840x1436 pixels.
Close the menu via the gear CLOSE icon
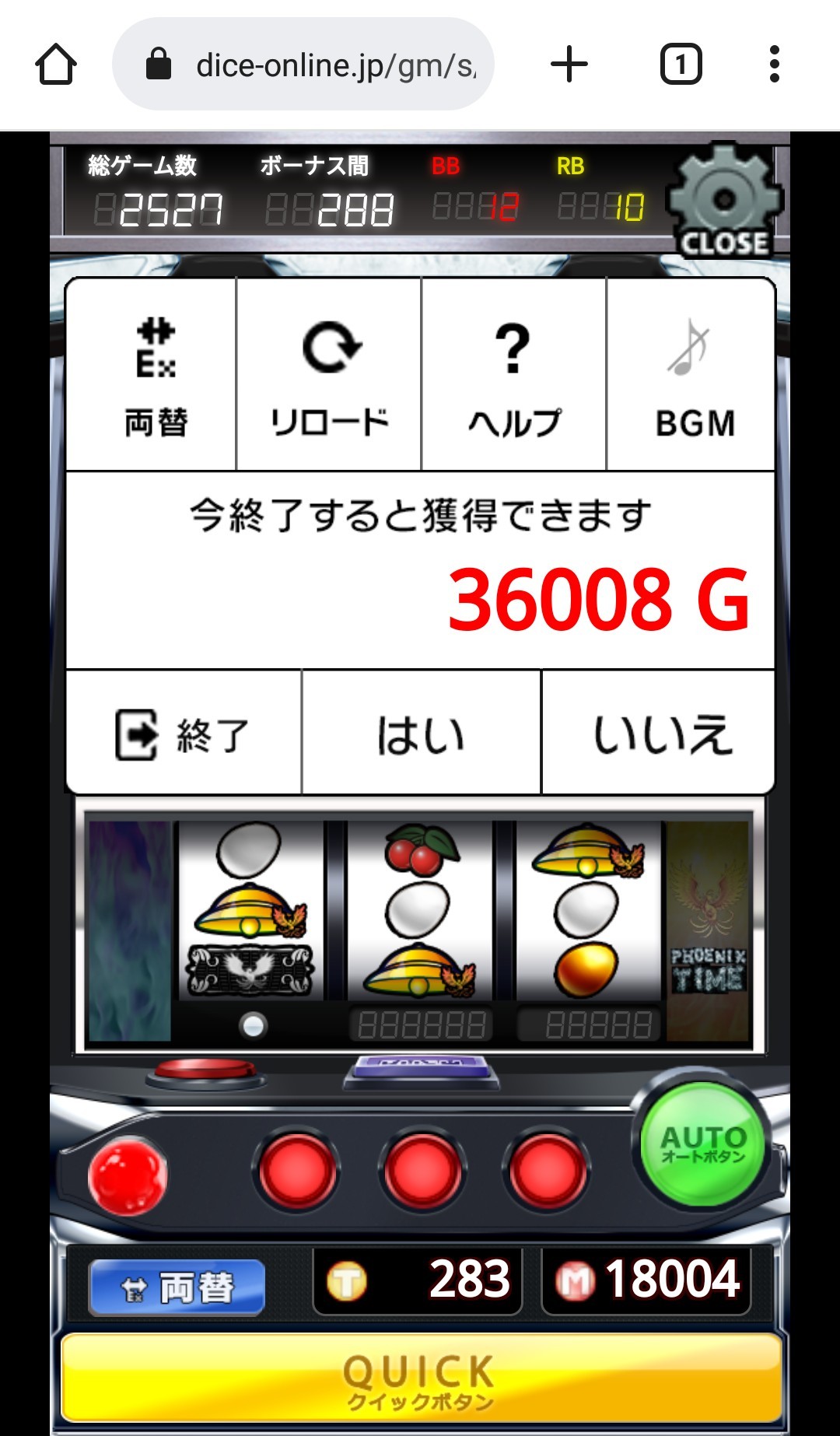point(723,198)
